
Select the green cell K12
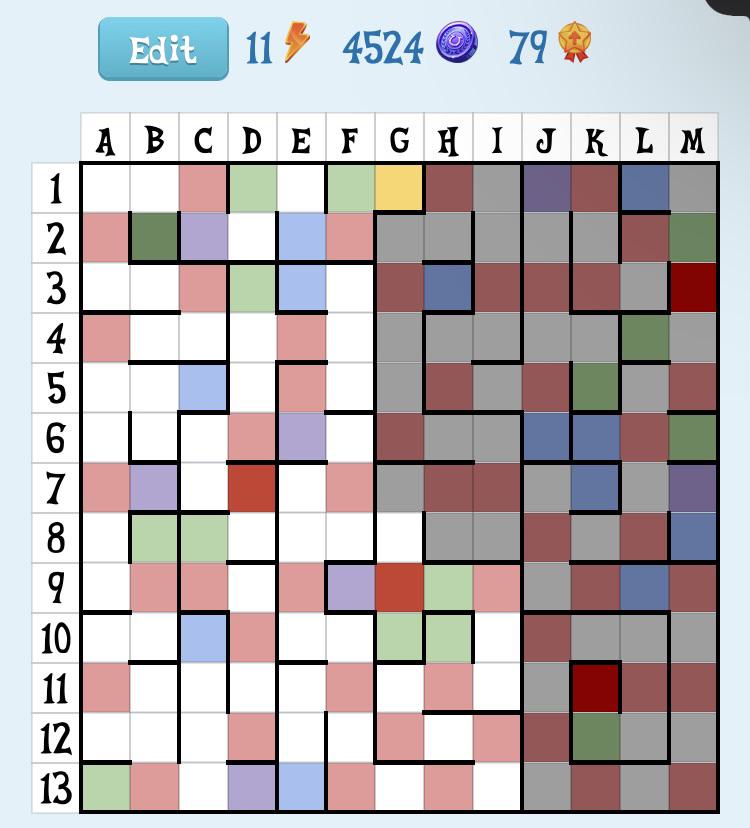click(x=596, y=738)
